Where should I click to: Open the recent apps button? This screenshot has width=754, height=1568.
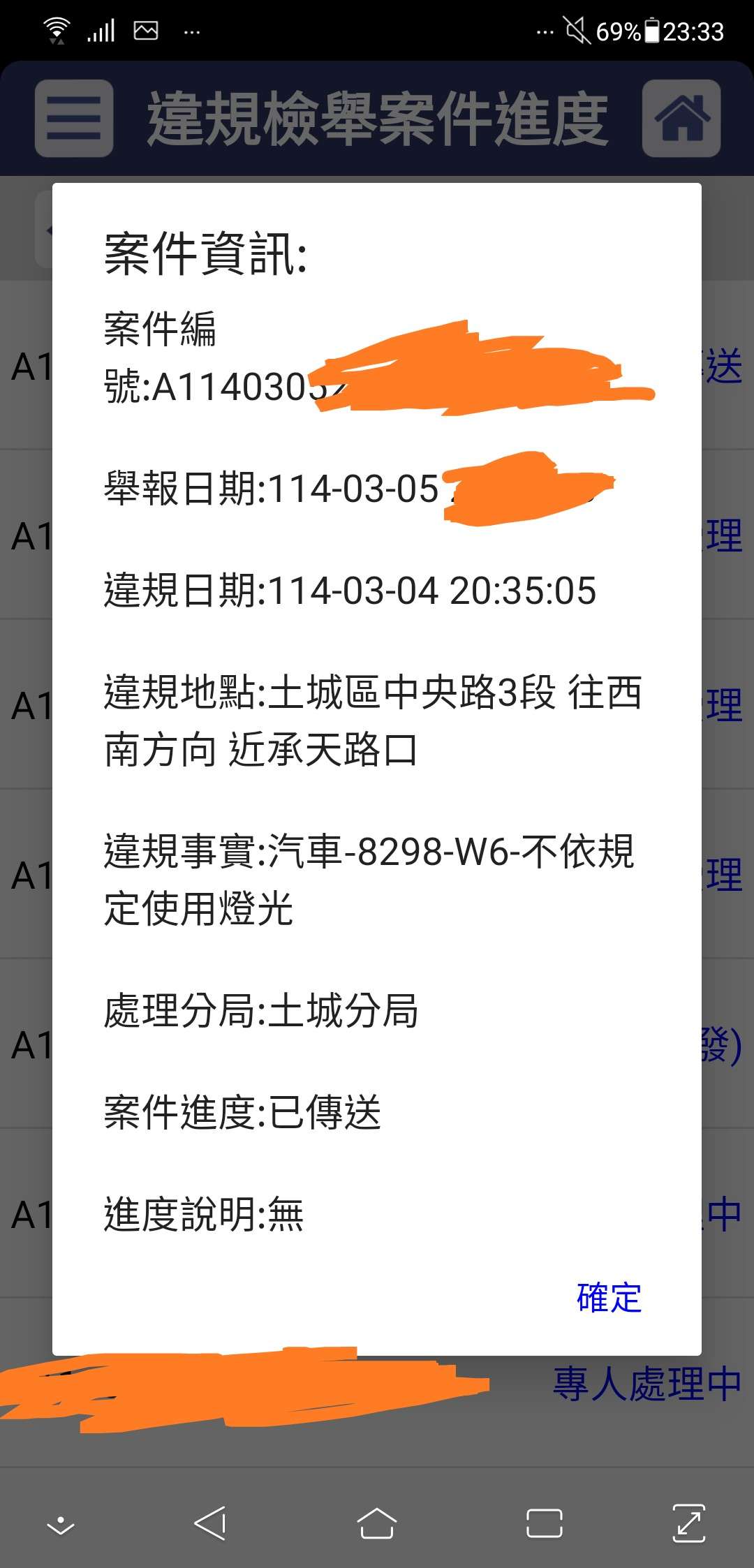point(545,1523)
